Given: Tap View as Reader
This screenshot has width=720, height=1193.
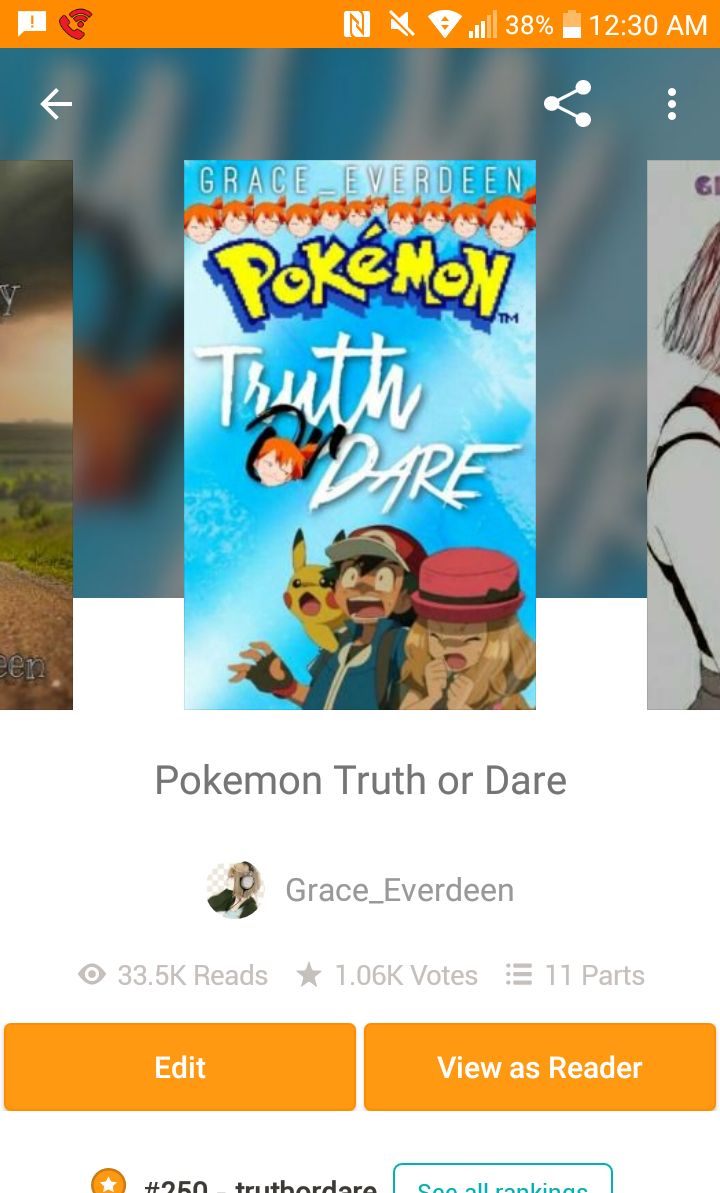Looking at the screenshot, I should pos(540,1067).
